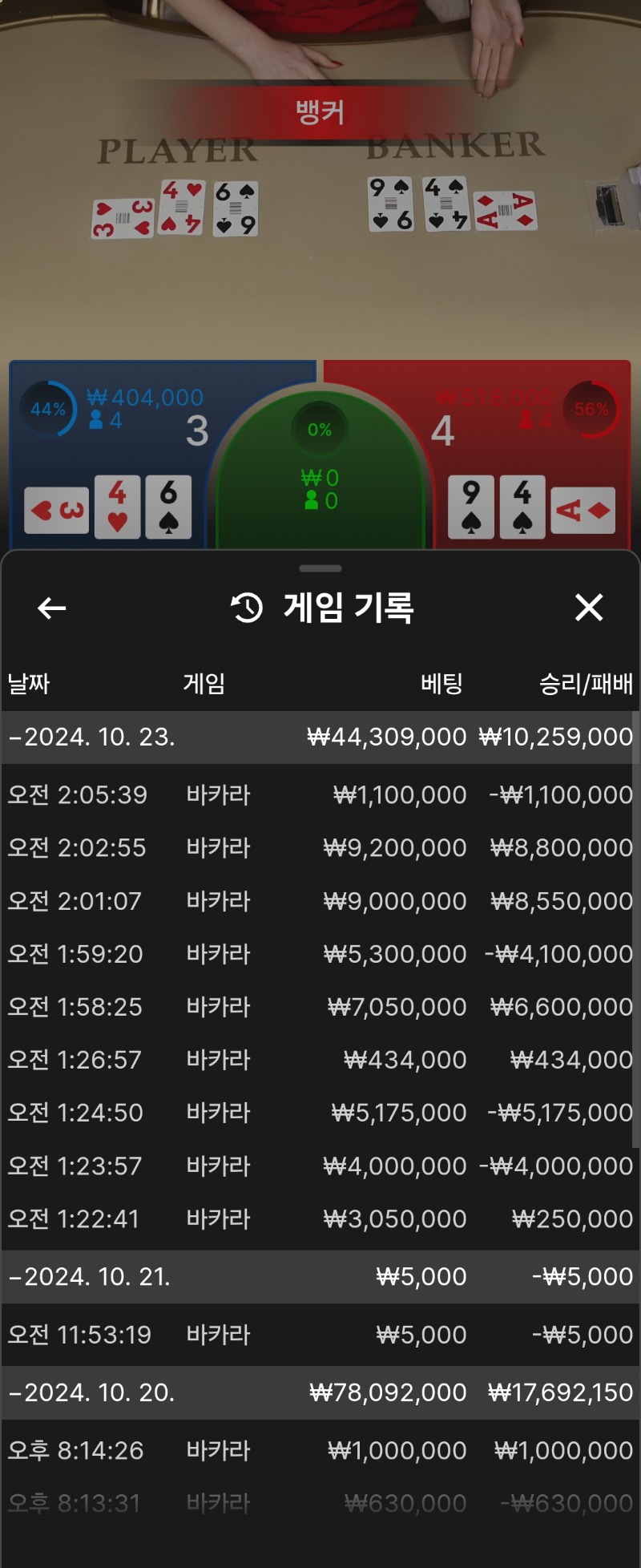Open the 오전 1:24:50 baccarat round
Screen dimensions: 641x1568
tap(320, 1113)
